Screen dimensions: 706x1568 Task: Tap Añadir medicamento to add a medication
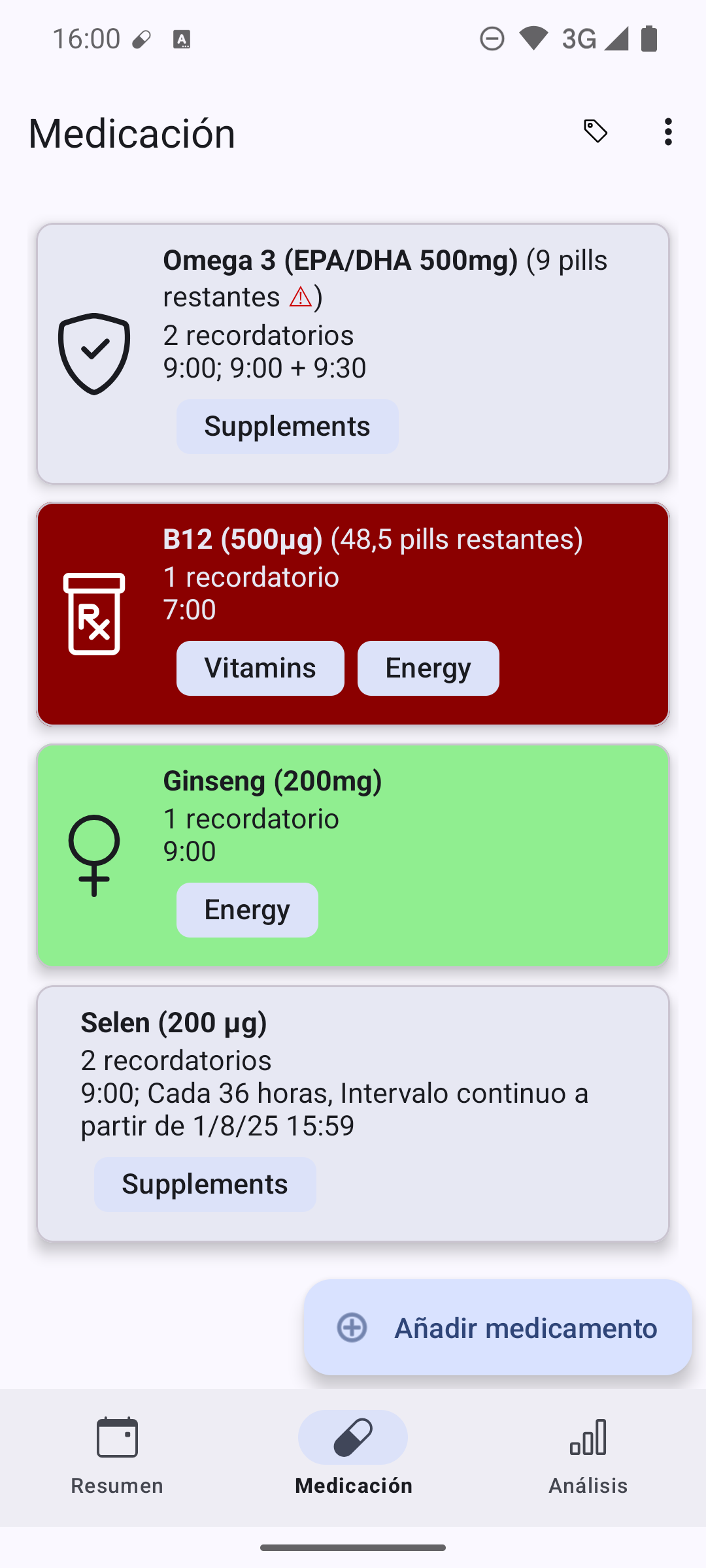click(498, 1328)
